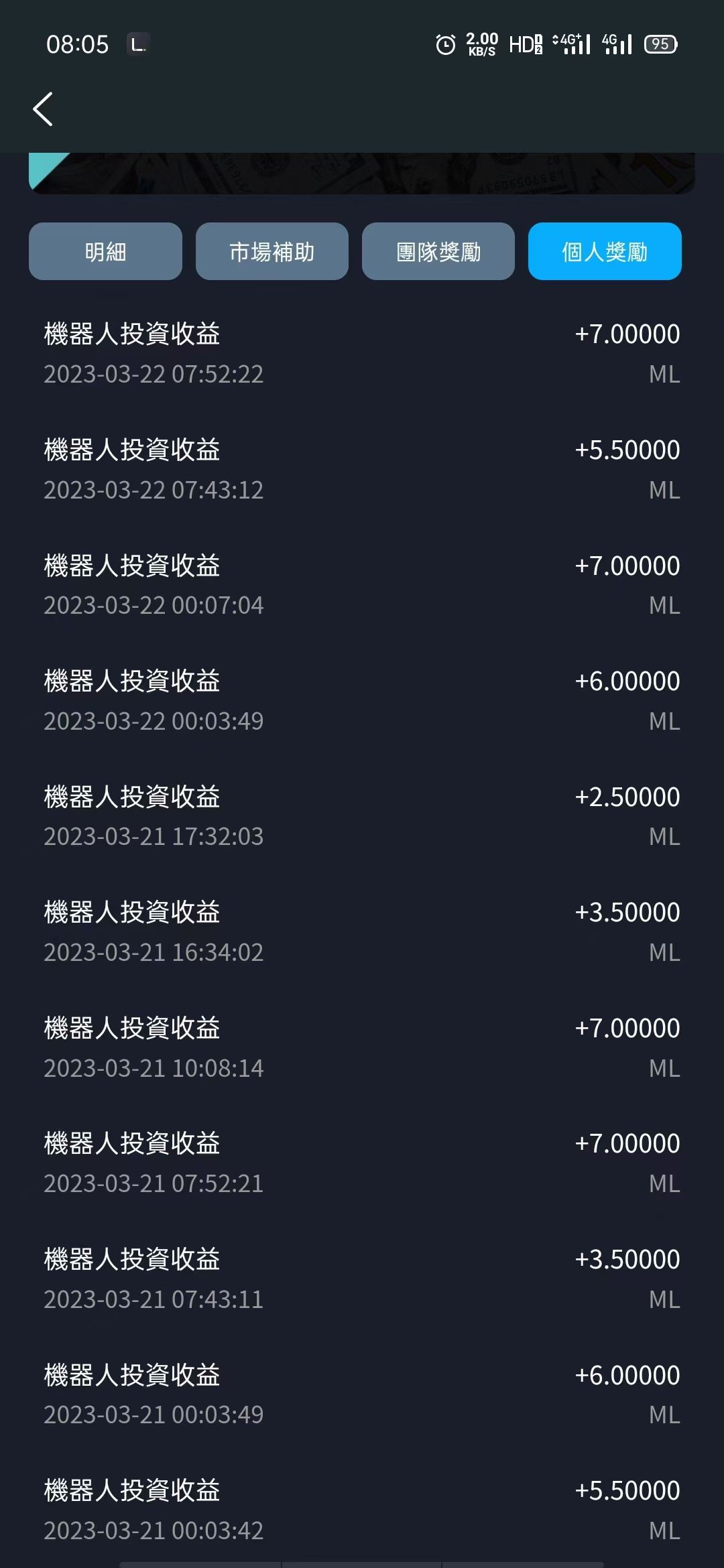Select the 個人獎勵 tab
The image size is (724, 1568).
(x=604, y=251)
